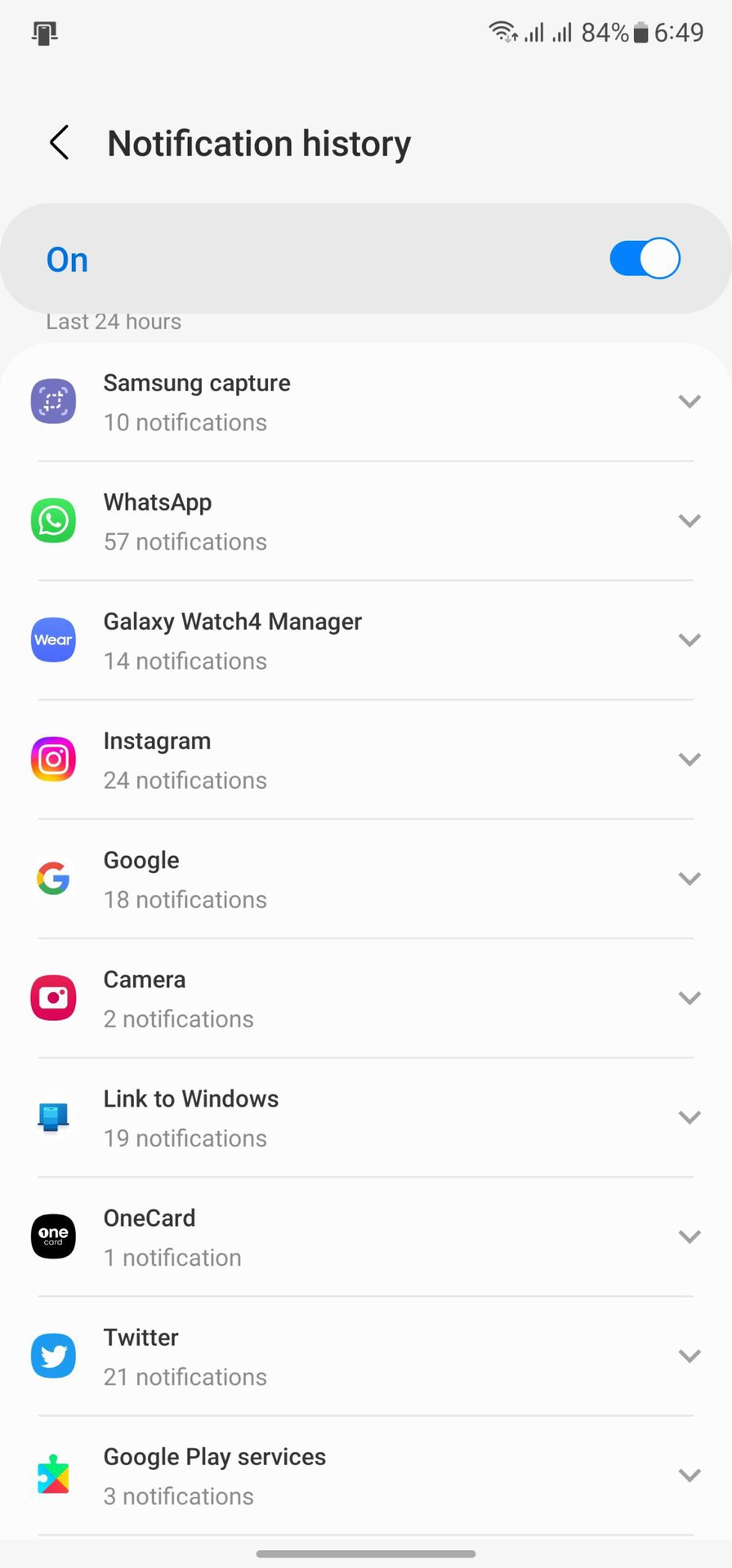732x1568 pixels.
Task: Expand the Google notifications row
Action: [689, 879]
